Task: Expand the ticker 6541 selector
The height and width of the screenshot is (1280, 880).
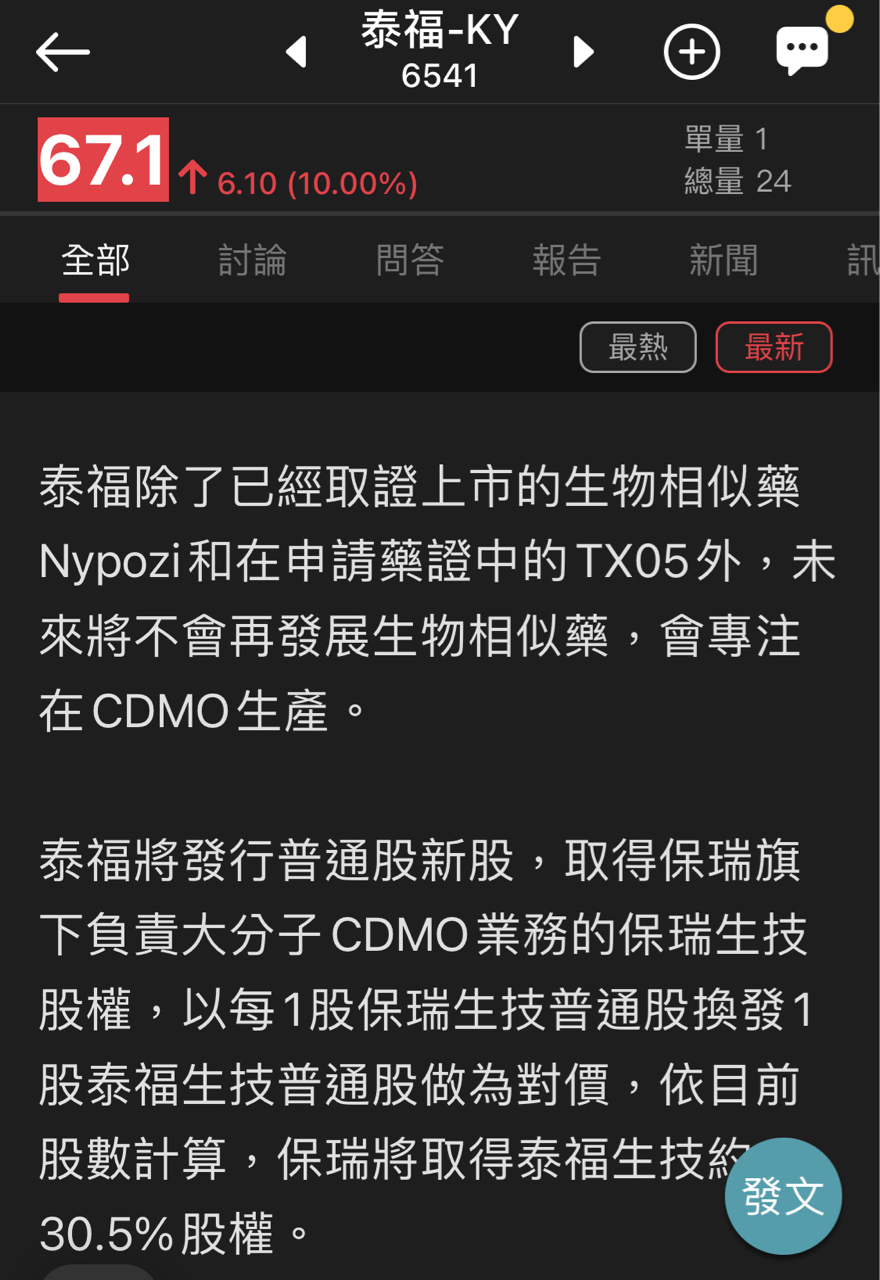Action: coord(440,74)
